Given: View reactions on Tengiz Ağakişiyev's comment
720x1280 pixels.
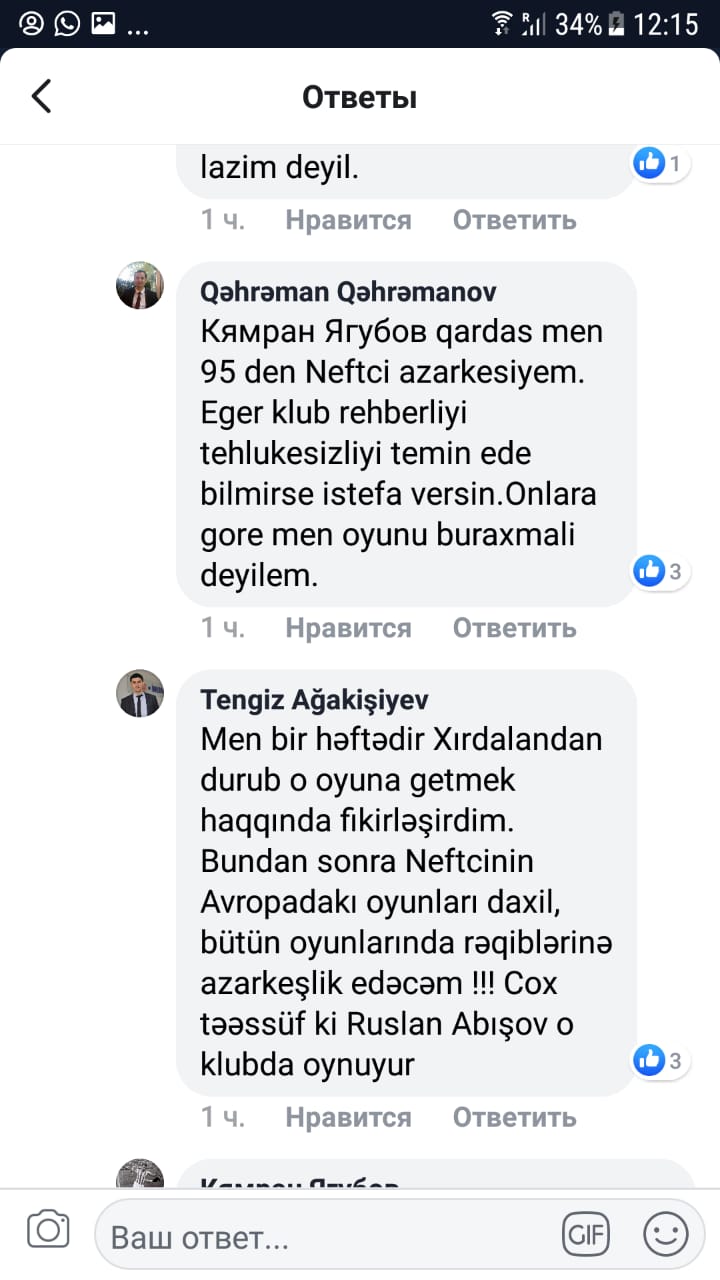Looking at the screenshot, I should (660, 1059).
